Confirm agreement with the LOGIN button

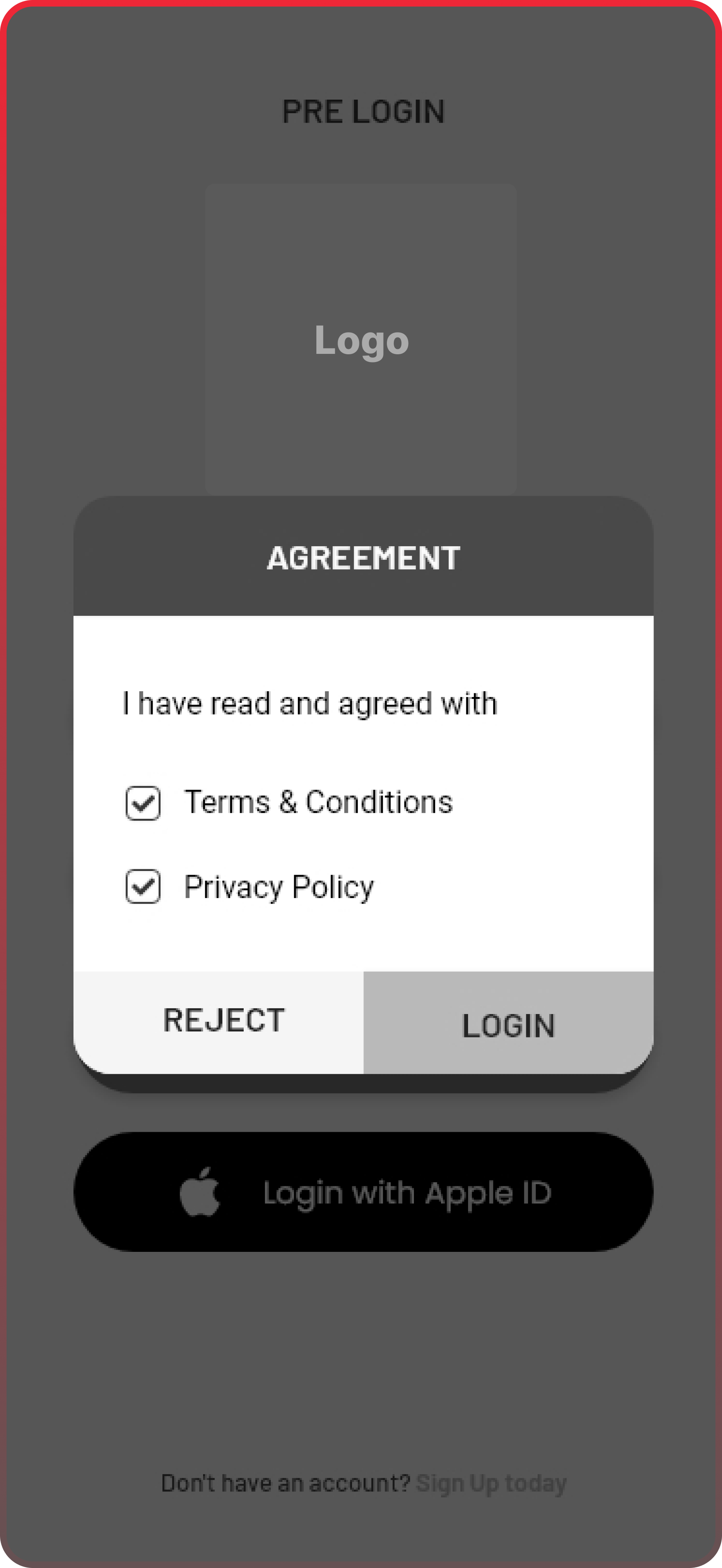point(508,1023)
